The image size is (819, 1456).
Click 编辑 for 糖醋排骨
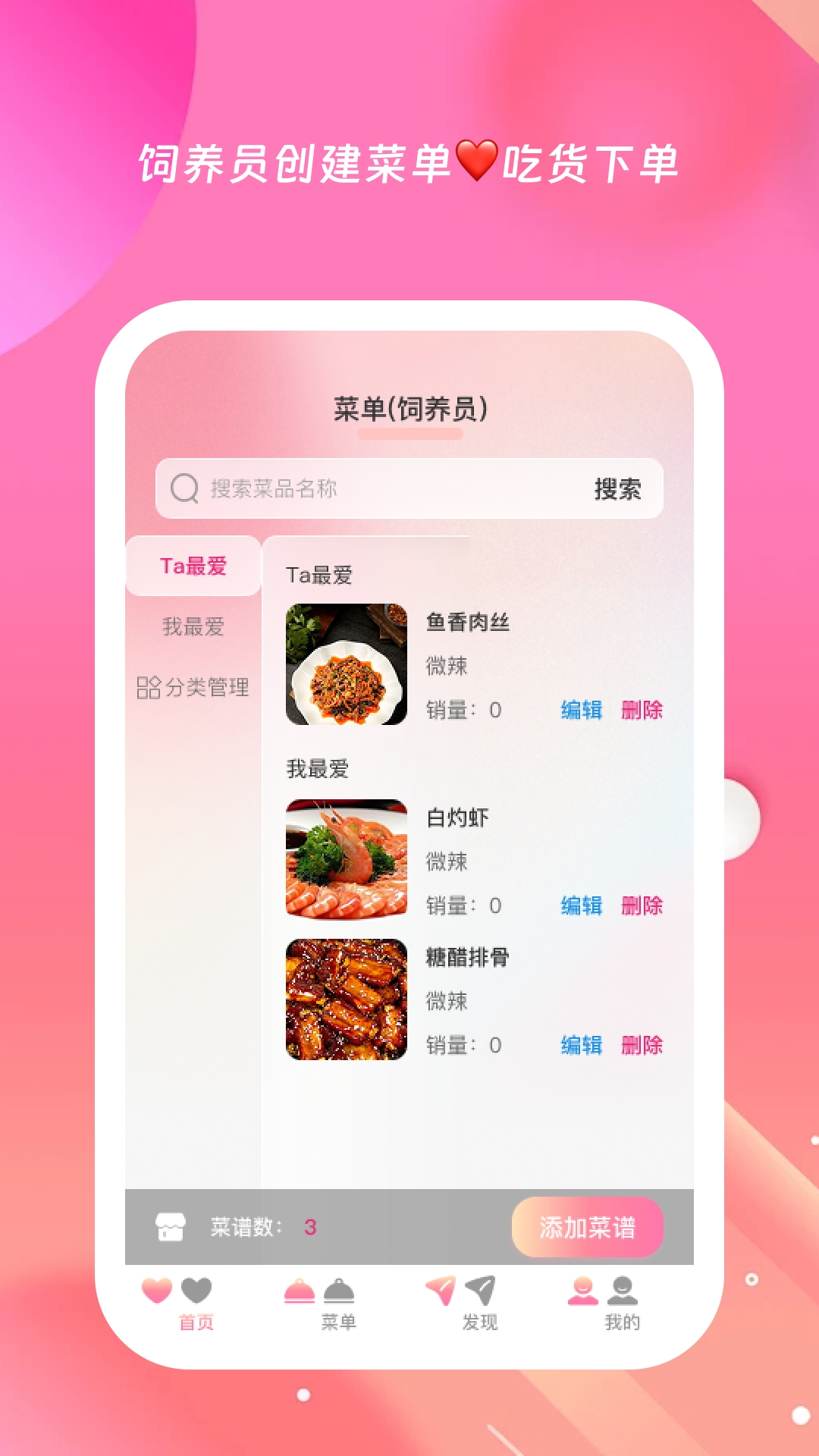[579, 1044]
